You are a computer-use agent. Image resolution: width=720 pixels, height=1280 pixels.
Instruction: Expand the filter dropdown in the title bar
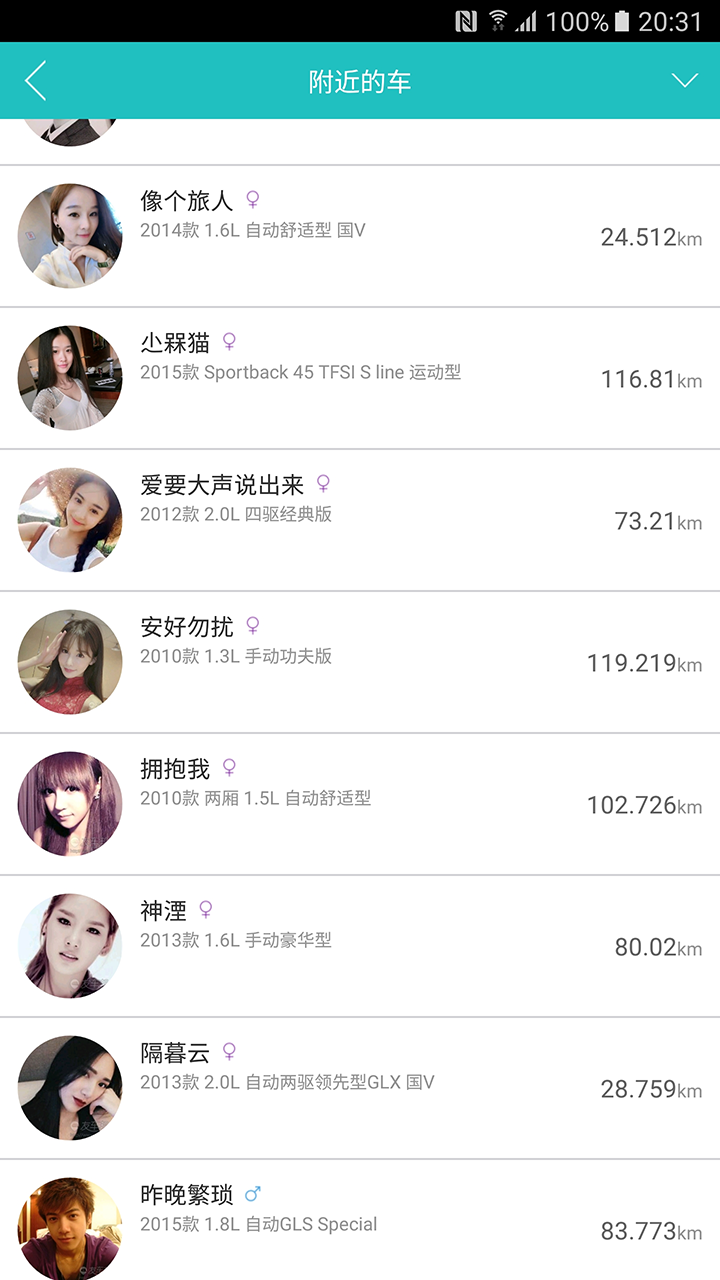[684, 80]
